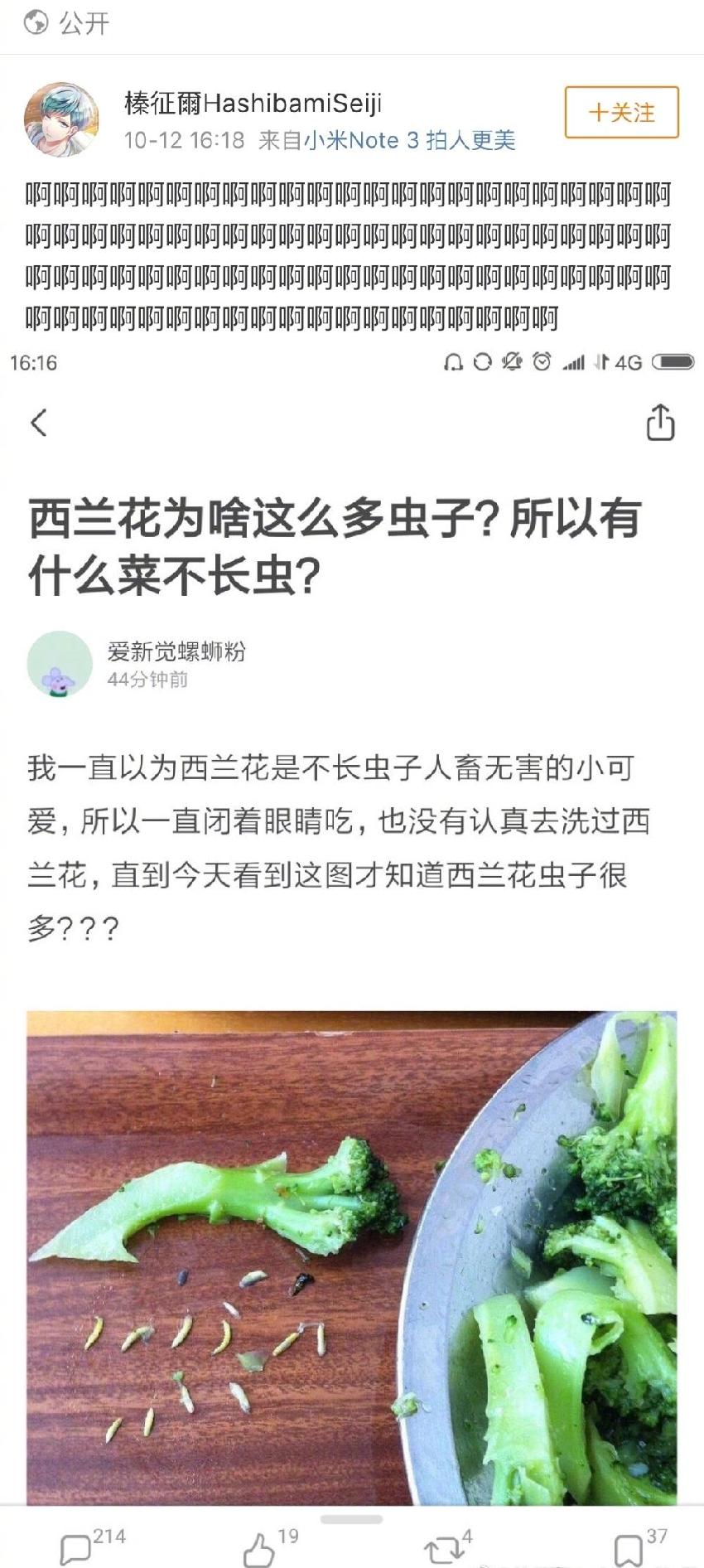Tap the signal strength bars indicator
Viewport: 704px width, 1568px height.
(x=573, y=362)
